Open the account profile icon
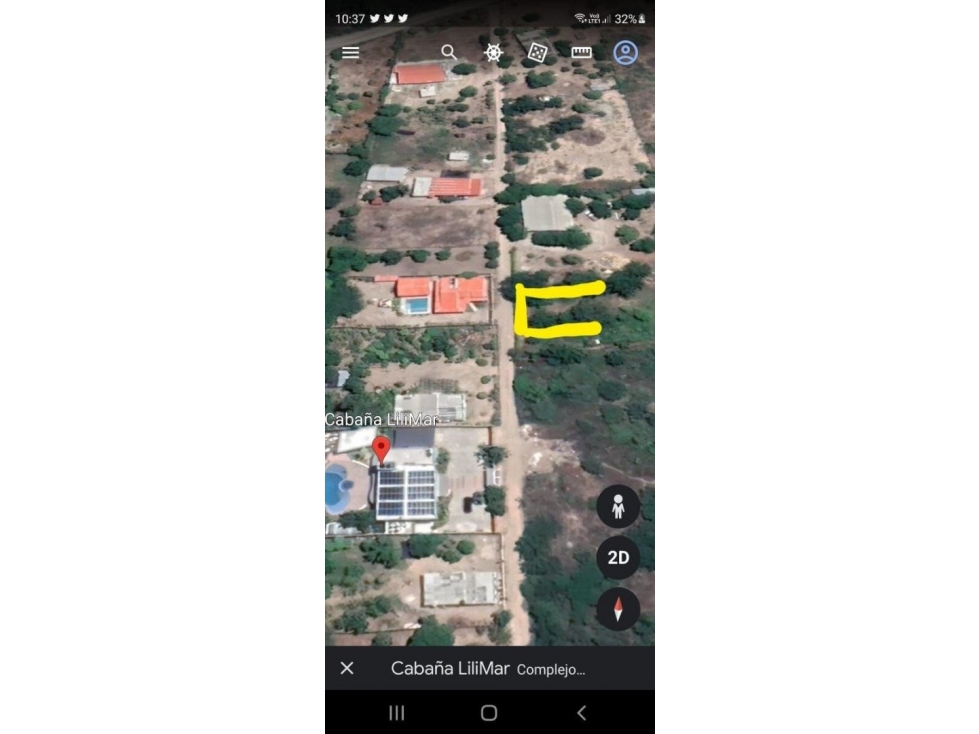 (626, 53)
